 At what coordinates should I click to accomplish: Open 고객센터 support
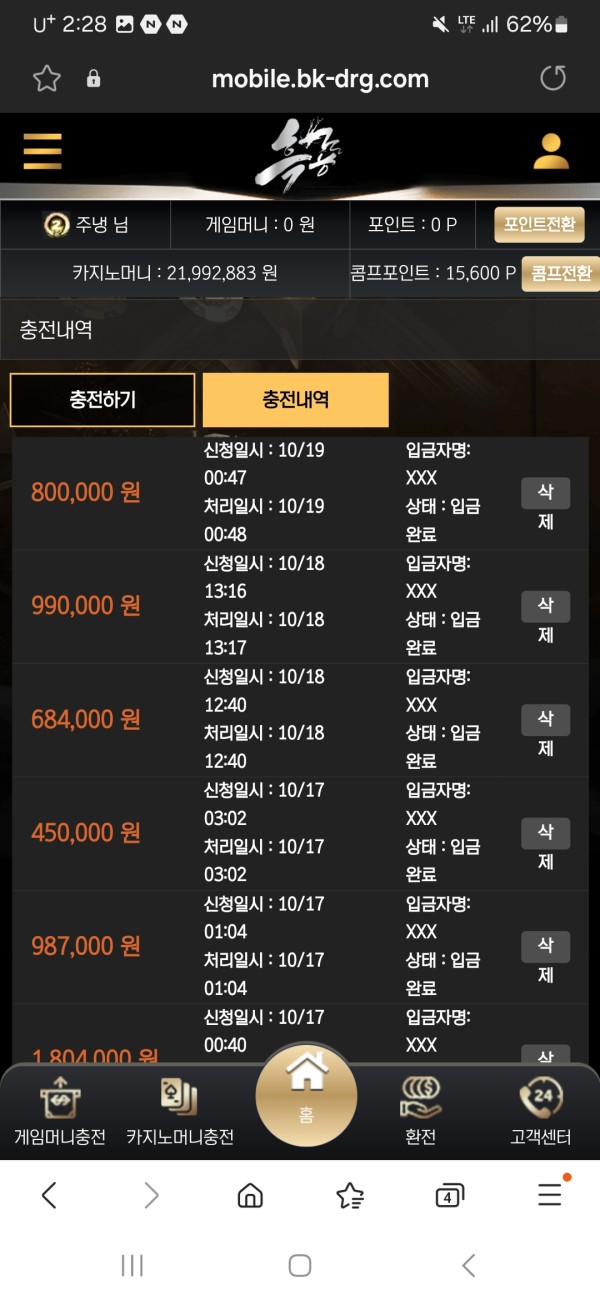coord(540,1112)
